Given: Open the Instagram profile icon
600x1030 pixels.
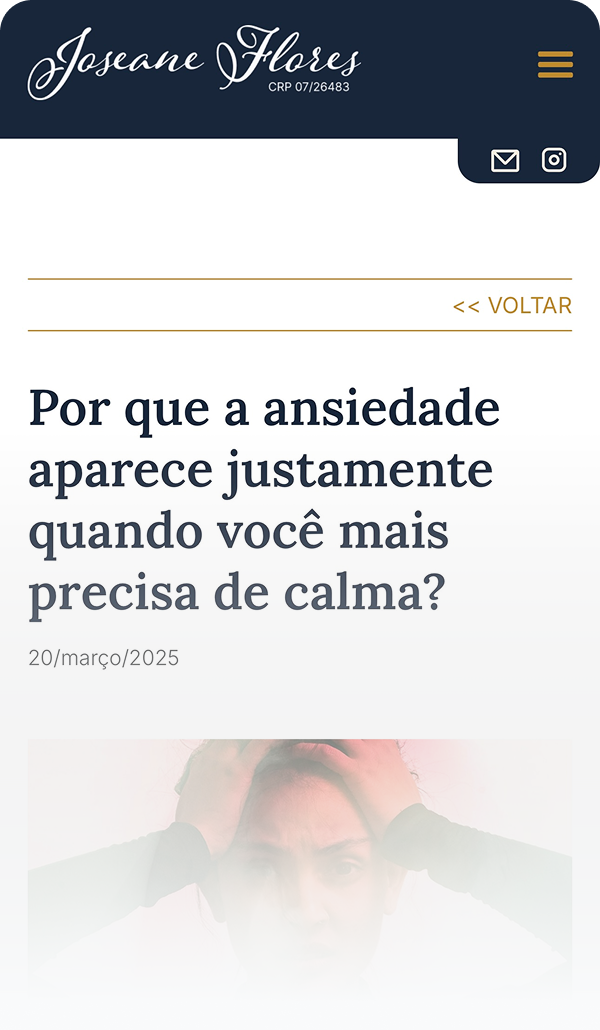Looking at the screenshot, I should tap(554, 160).
